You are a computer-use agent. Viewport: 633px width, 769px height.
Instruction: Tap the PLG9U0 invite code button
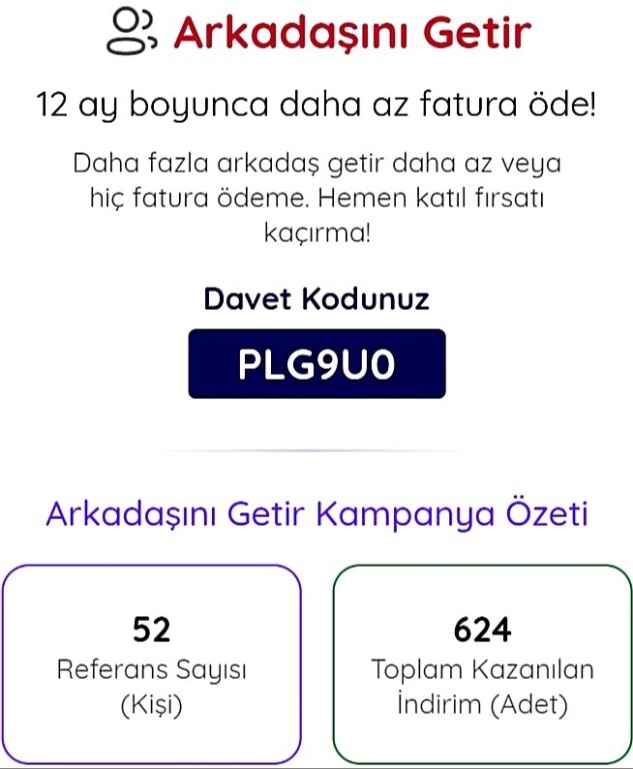point(316,364)
